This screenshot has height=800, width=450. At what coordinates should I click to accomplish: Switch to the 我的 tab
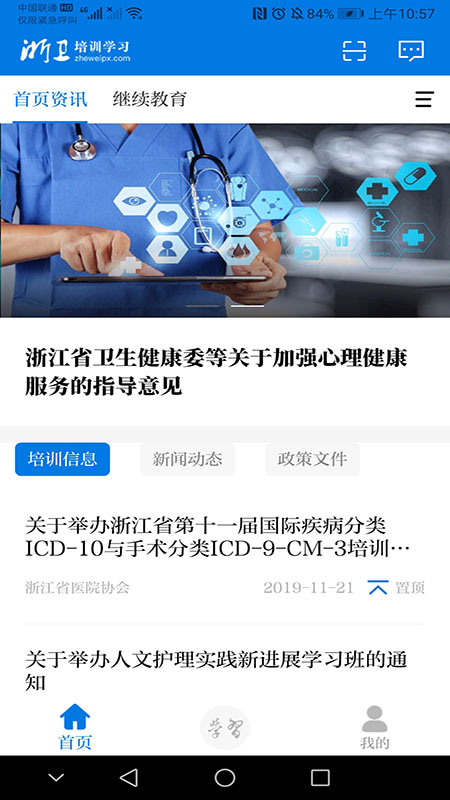[374, 727]
